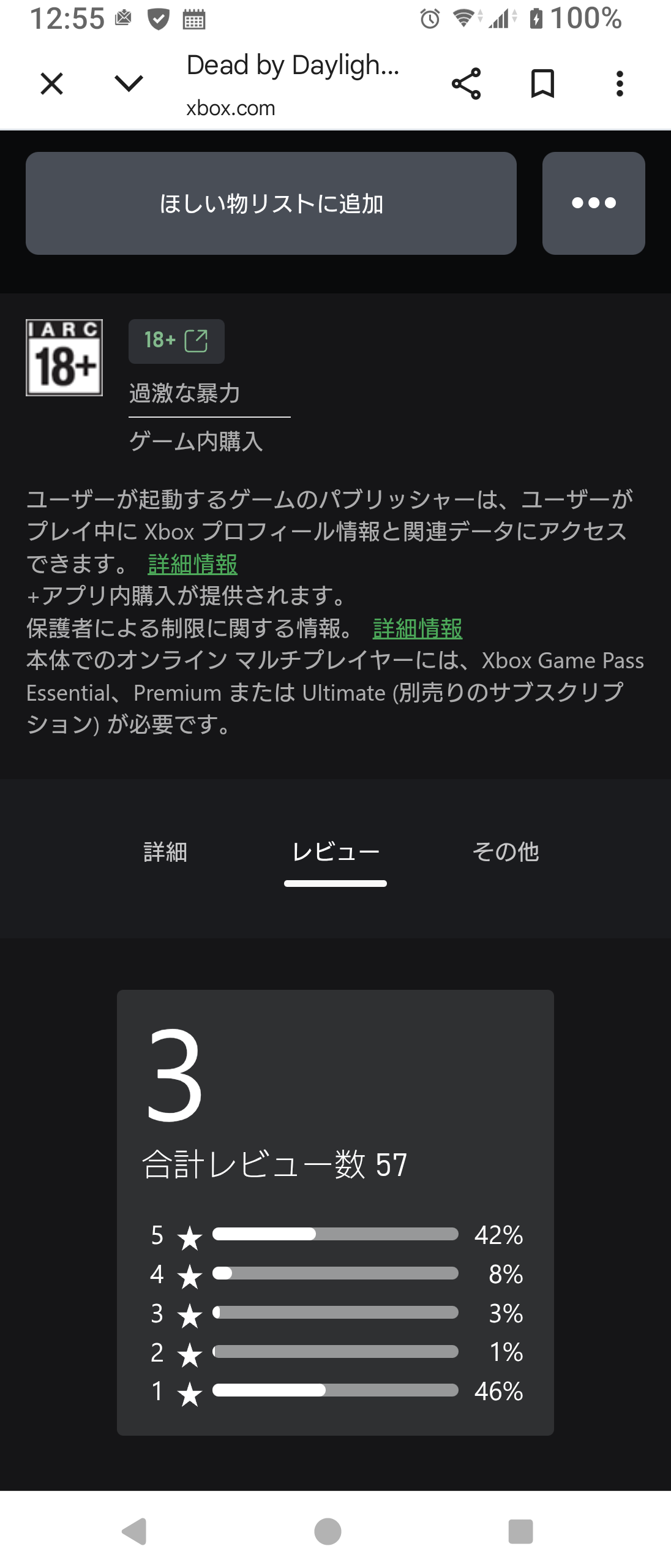Bookmark the Dead by Daylight page
The image size is (671, 1568).
(x=542, y=84)
